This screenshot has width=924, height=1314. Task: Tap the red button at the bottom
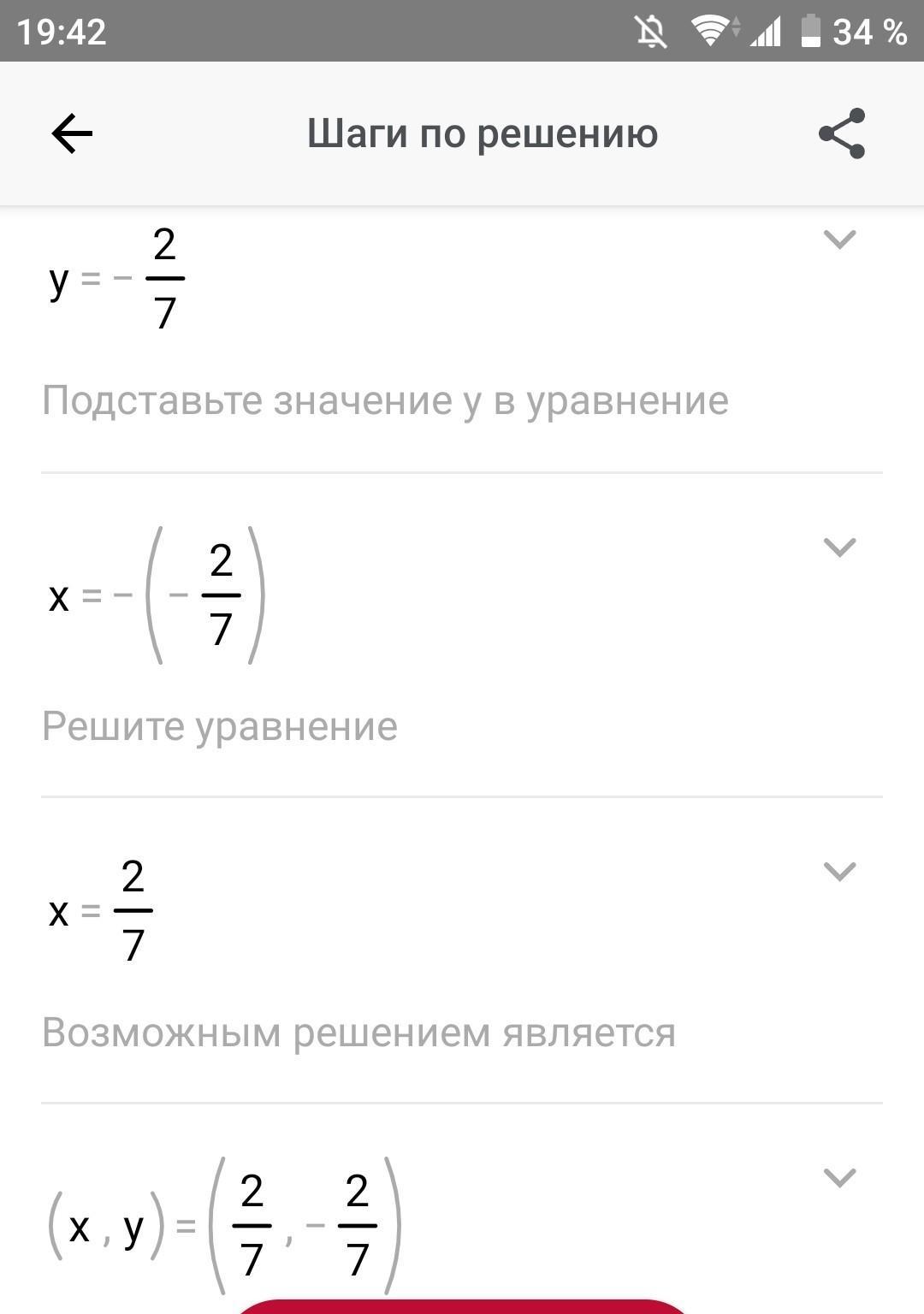pyautogui.click(x=462, y=1305)
